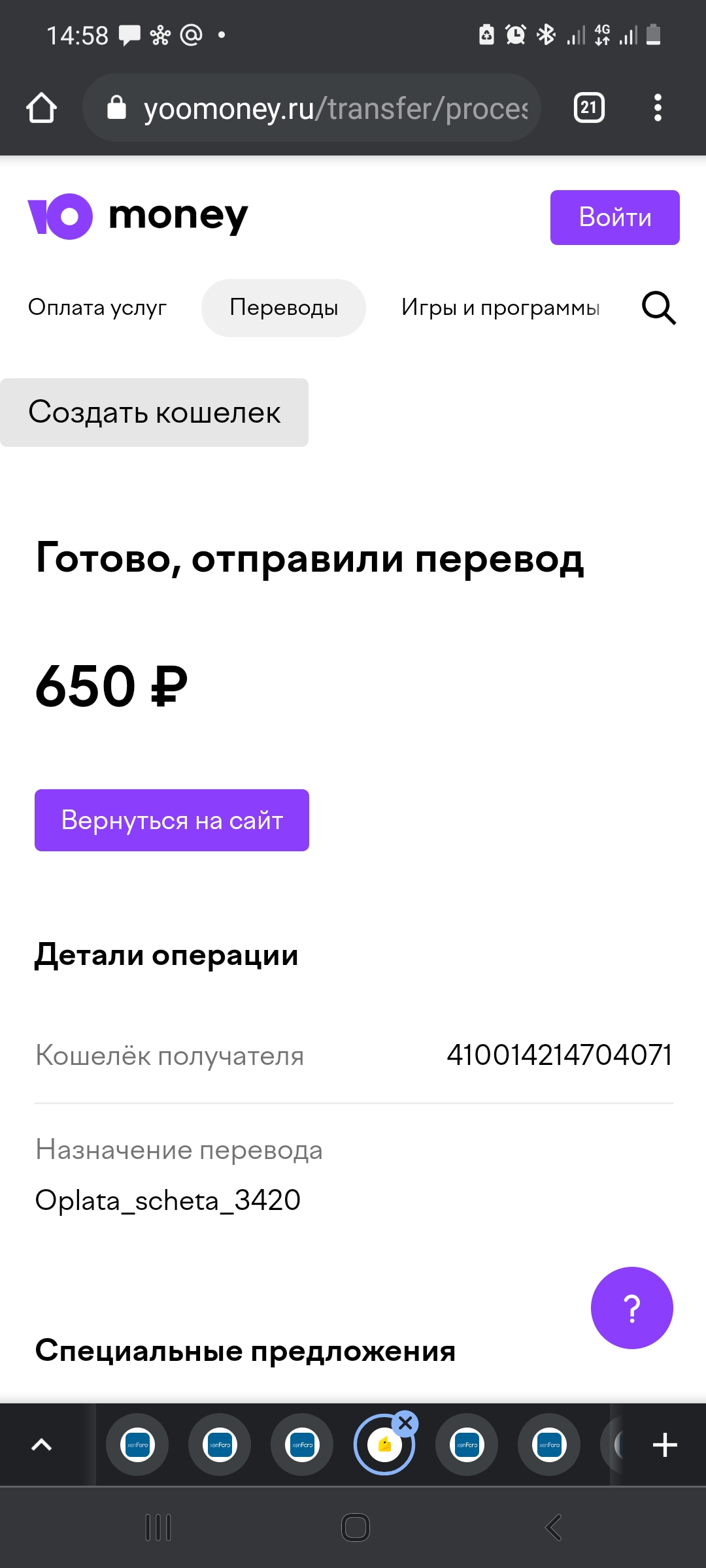Open the purple help question button

point(632,1308)
